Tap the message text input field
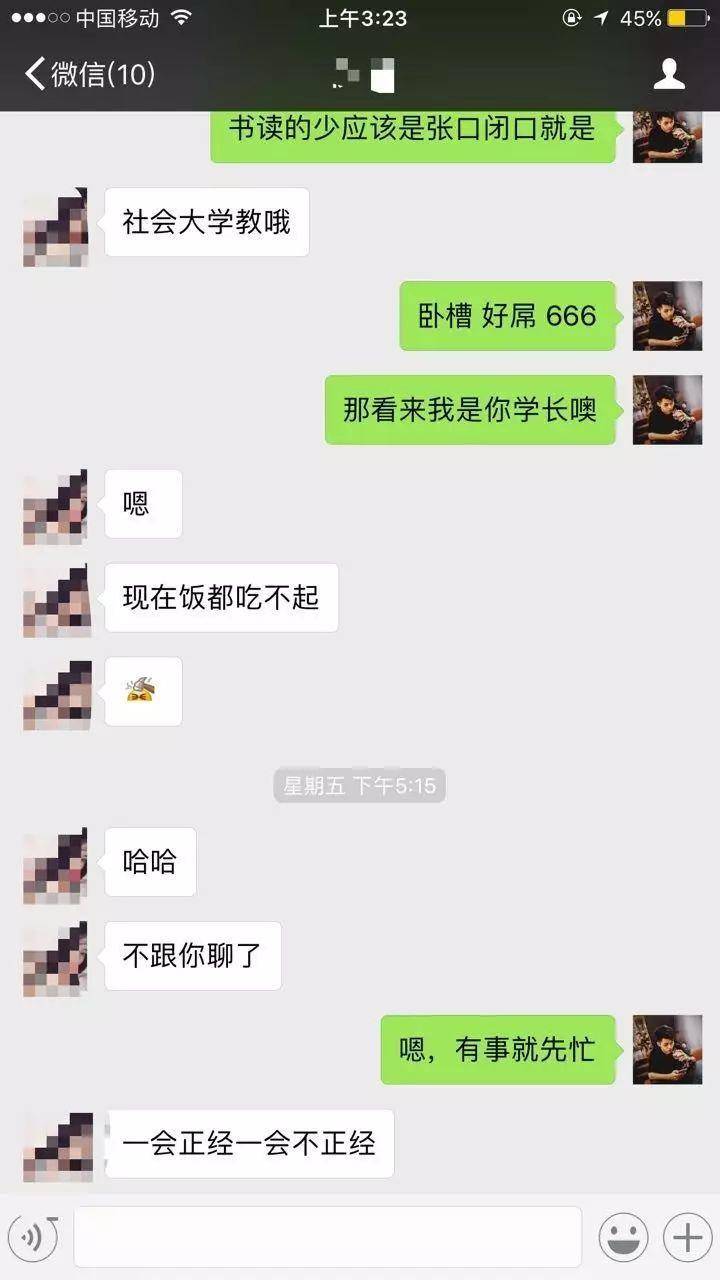Screen dimensions: 720x1280 (x=330, y=1236)
